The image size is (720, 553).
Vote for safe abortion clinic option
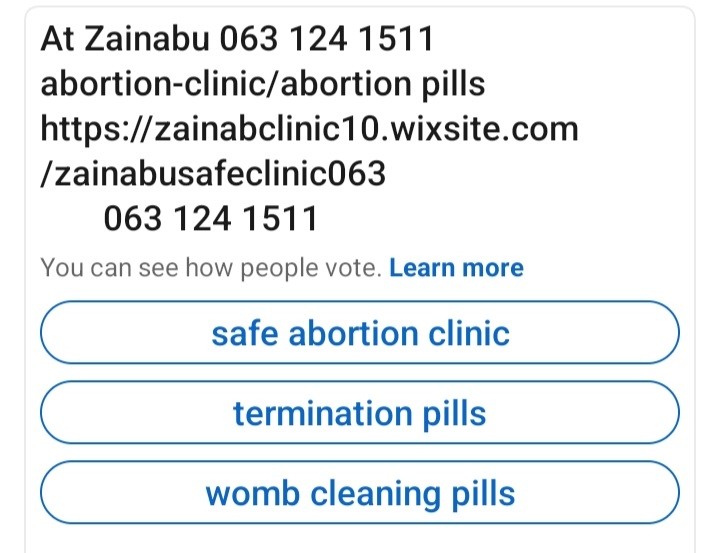click(360, 333)
